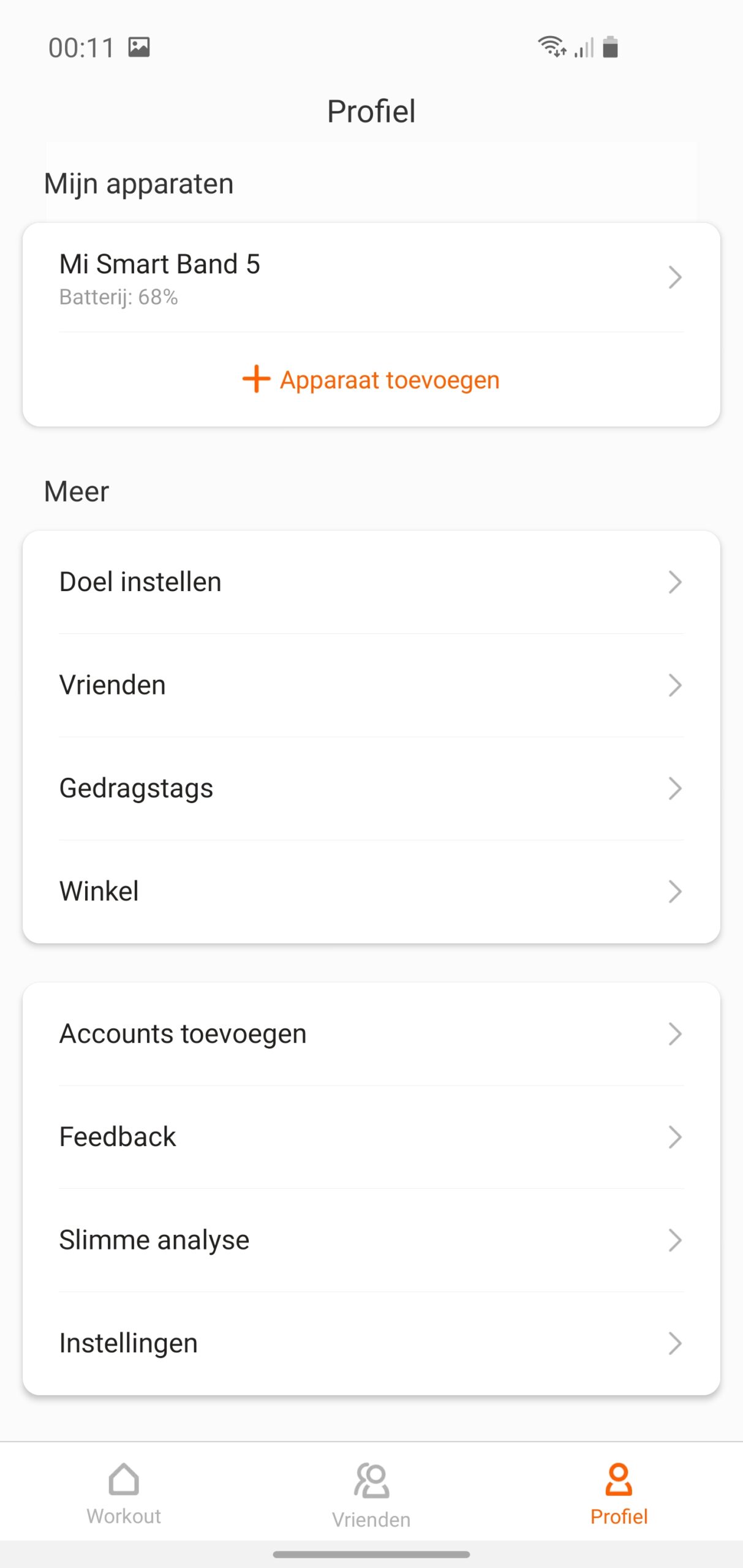Open Gedragstags

click(371, 788)
